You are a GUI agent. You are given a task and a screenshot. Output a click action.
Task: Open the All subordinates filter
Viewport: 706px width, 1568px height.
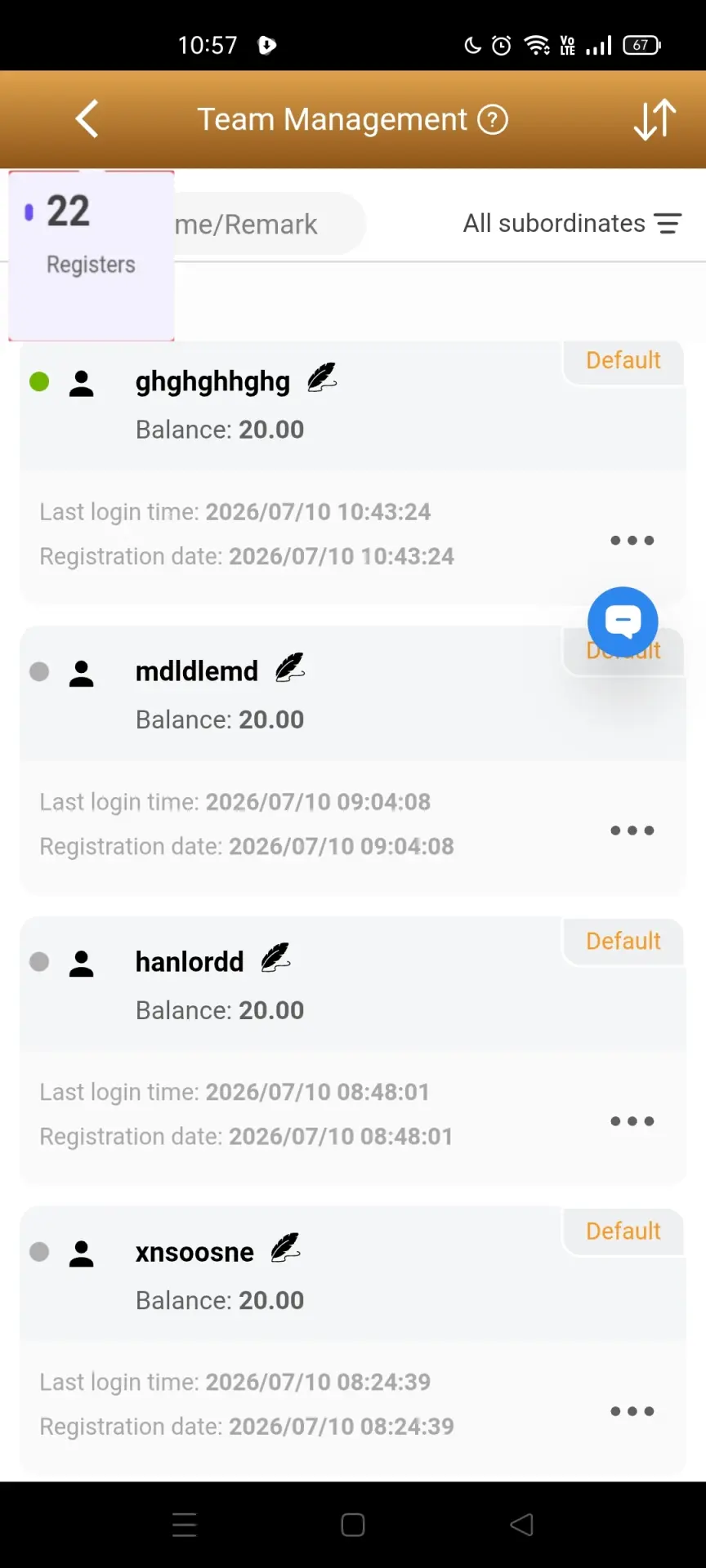point(572,223)
